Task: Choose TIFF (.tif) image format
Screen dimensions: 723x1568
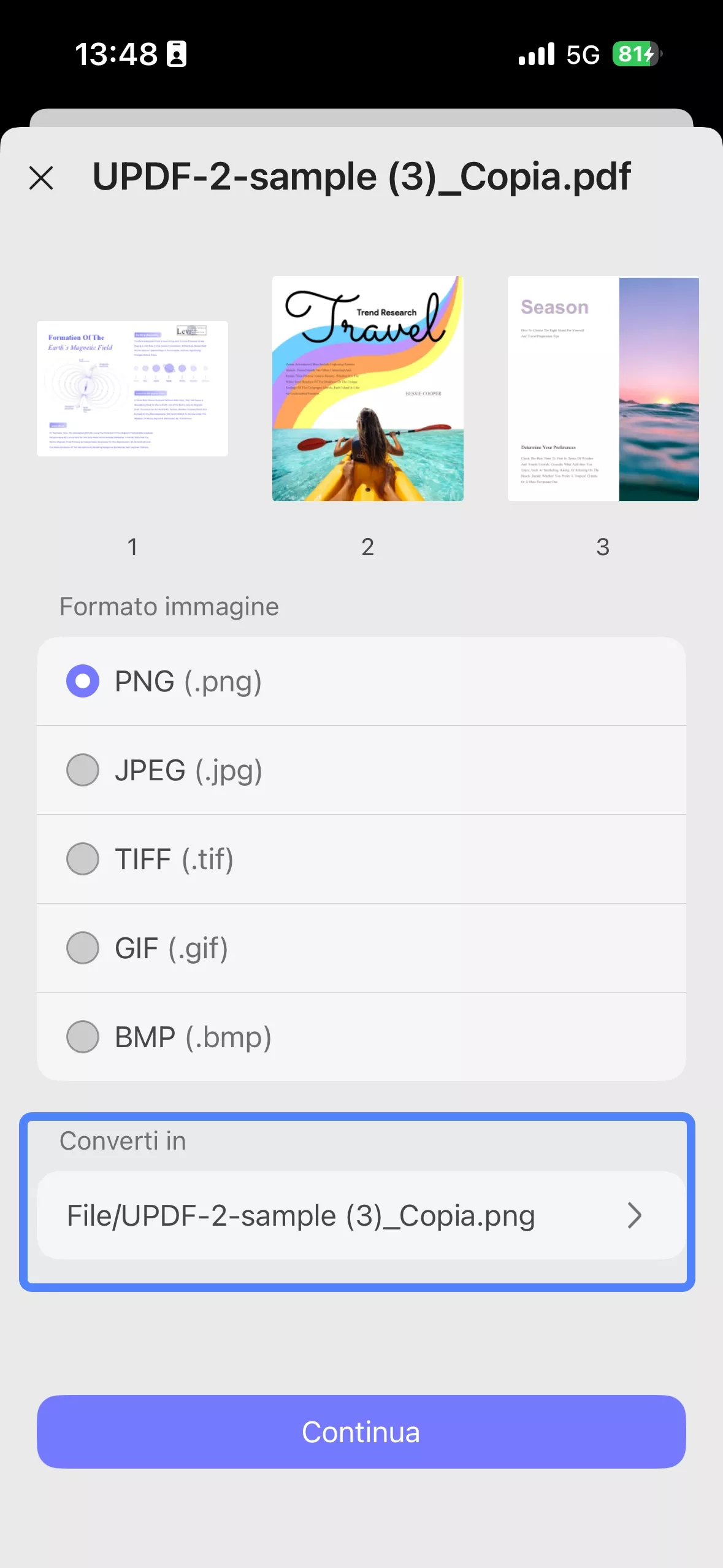Action: 361,859
